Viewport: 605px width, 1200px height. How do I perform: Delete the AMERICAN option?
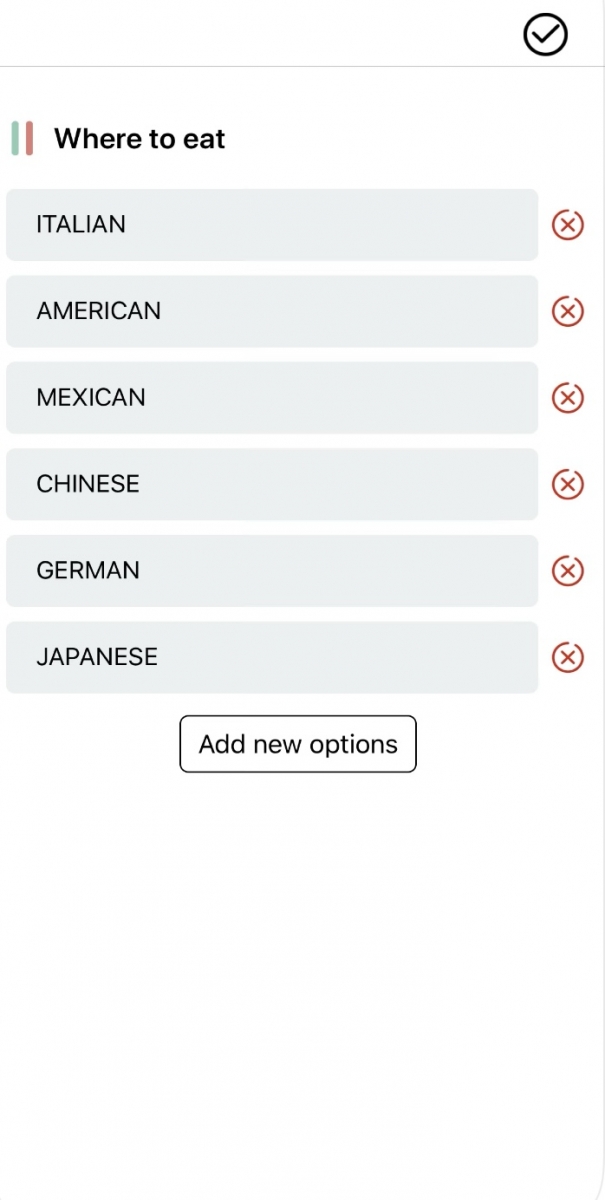(568, 312)
